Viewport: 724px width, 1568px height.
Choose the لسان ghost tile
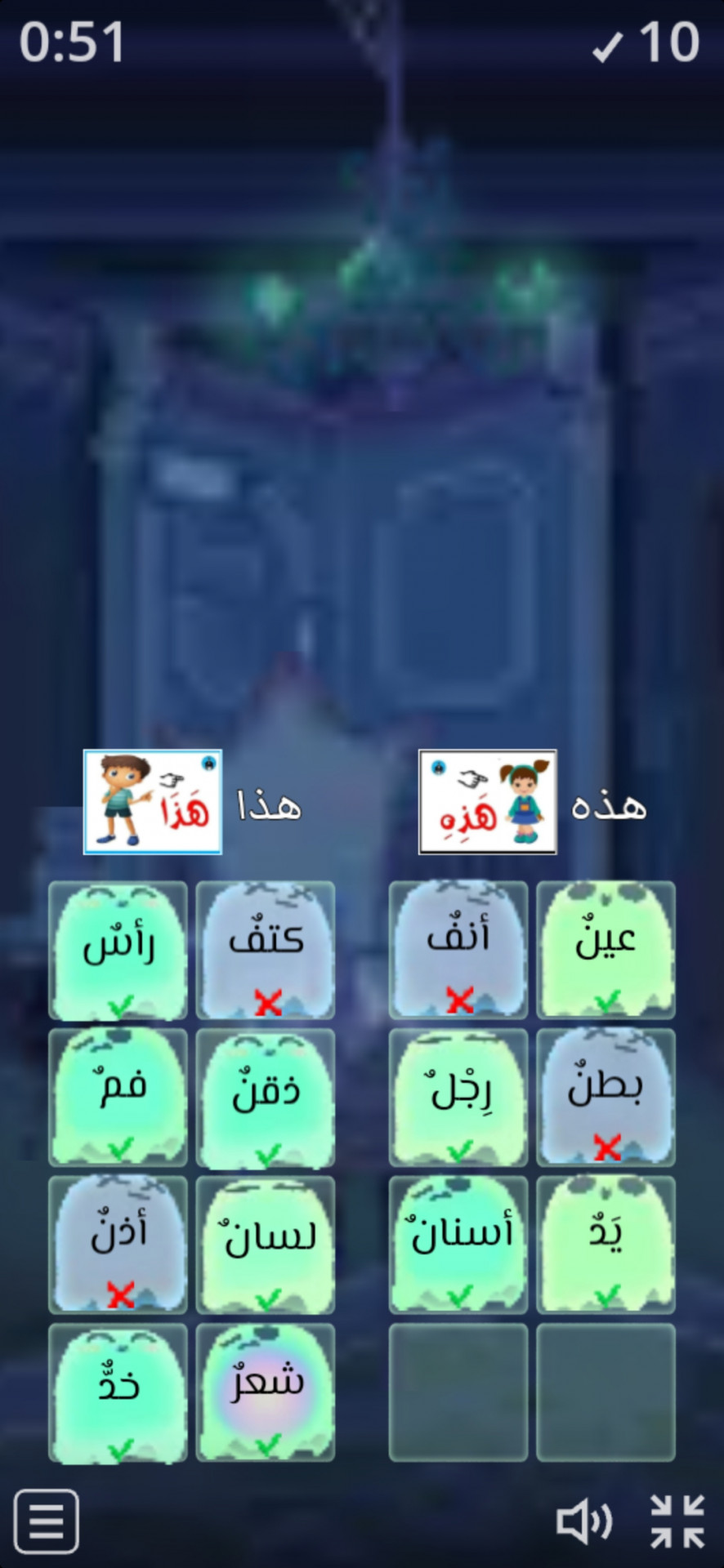click(266, 1244)
